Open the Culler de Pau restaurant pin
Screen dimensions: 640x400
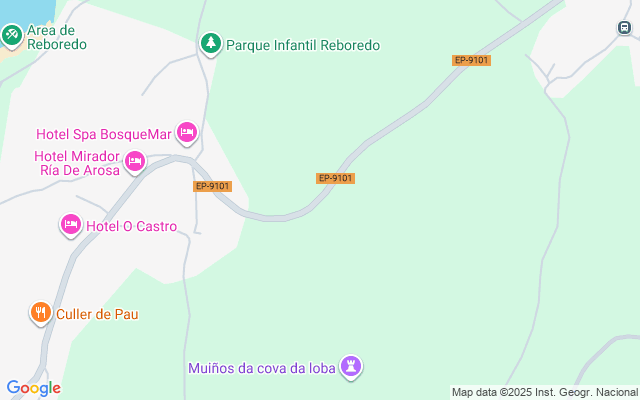[40, 313]
